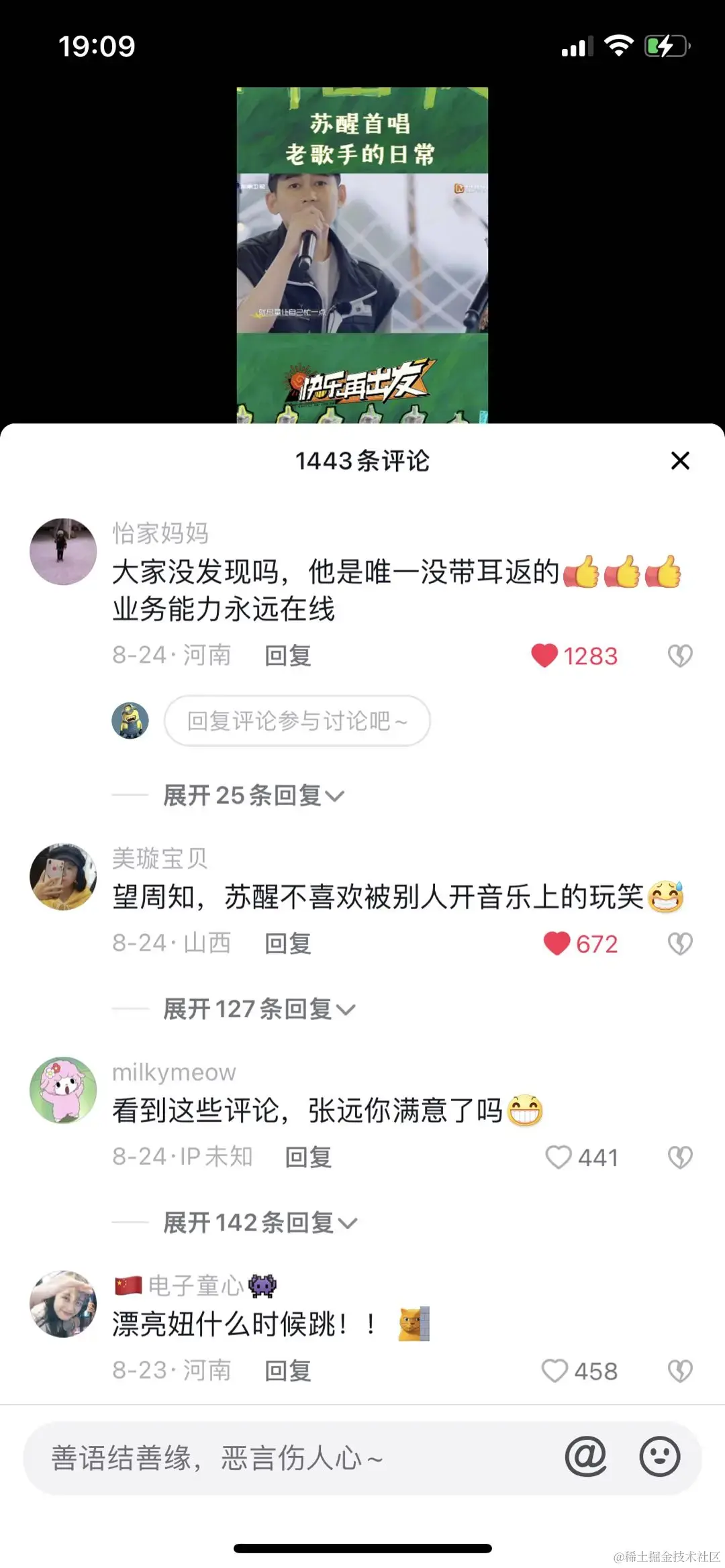Open the emoji picker
Viewport: 725px width, 1568px height.
pos(659,1457)
